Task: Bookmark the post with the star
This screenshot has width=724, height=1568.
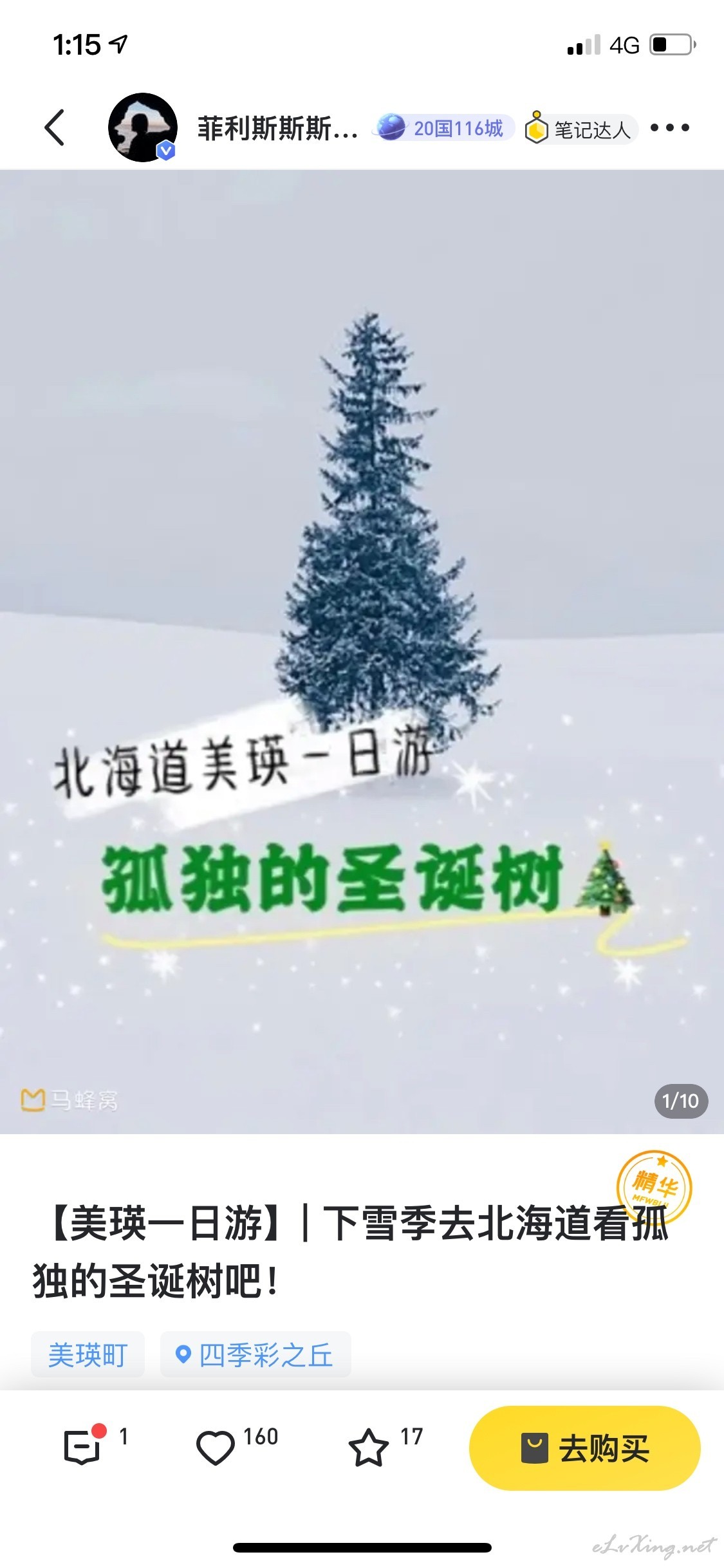Action: click(x=369, y=1448)
